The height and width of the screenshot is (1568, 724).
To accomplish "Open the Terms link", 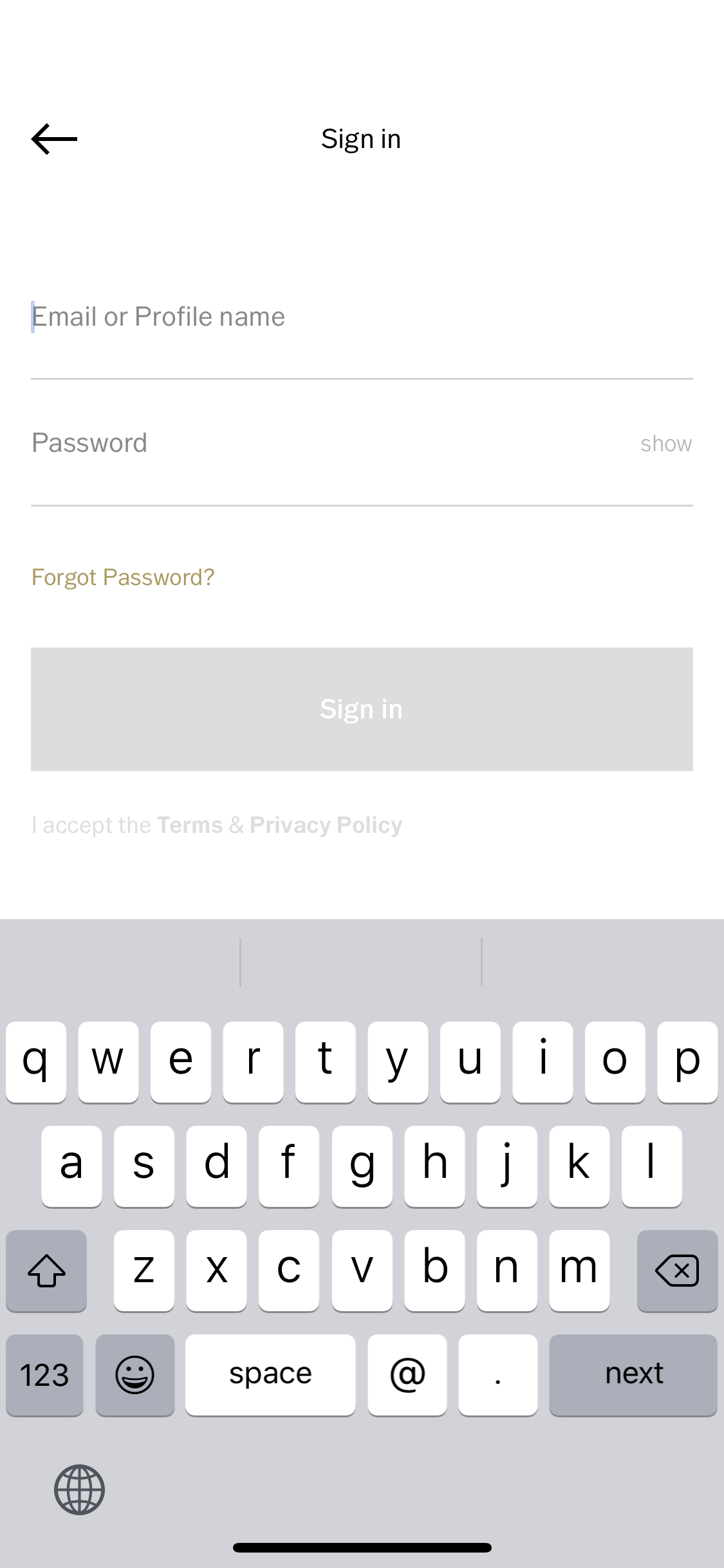I will point(190,825).
